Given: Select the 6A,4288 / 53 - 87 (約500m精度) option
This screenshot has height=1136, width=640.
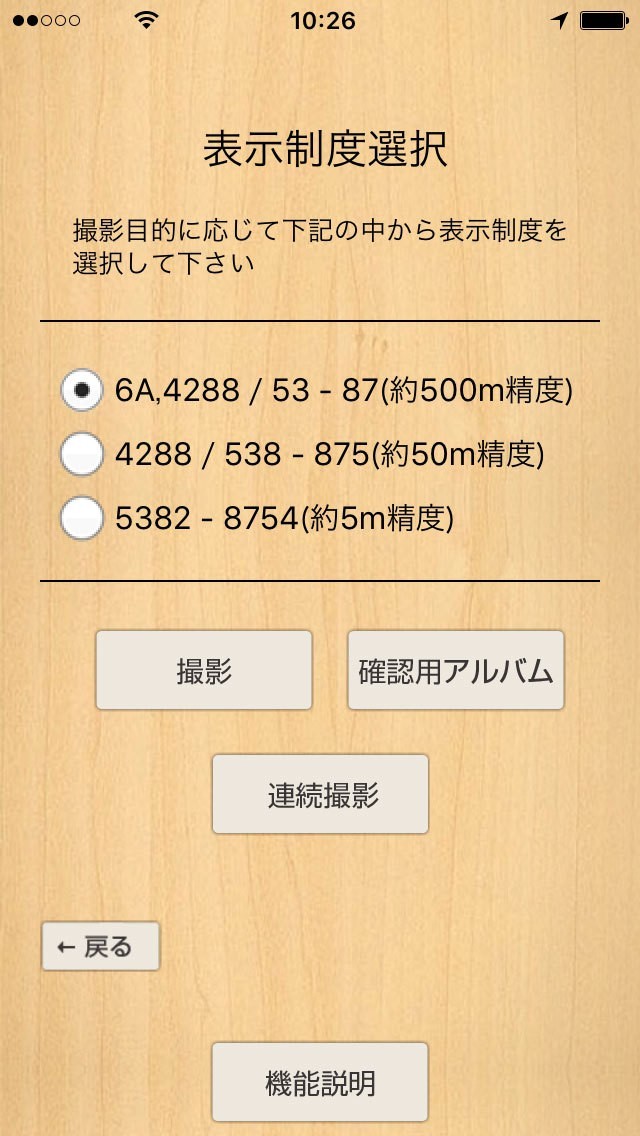Looking at the screenshot, I should click(x=82, y=390).
